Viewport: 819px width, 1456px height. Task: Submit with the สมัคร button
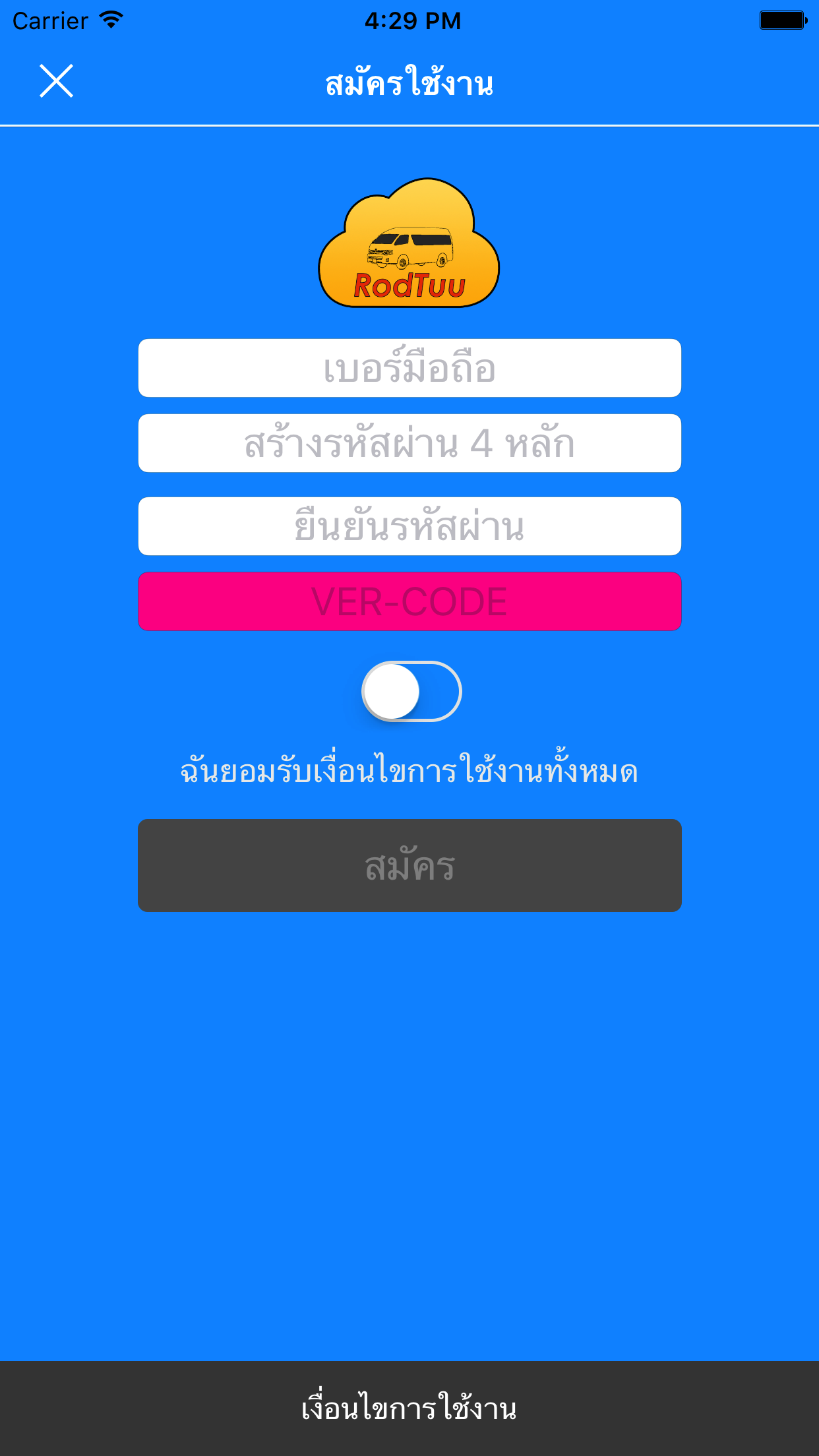pos(409,865)
